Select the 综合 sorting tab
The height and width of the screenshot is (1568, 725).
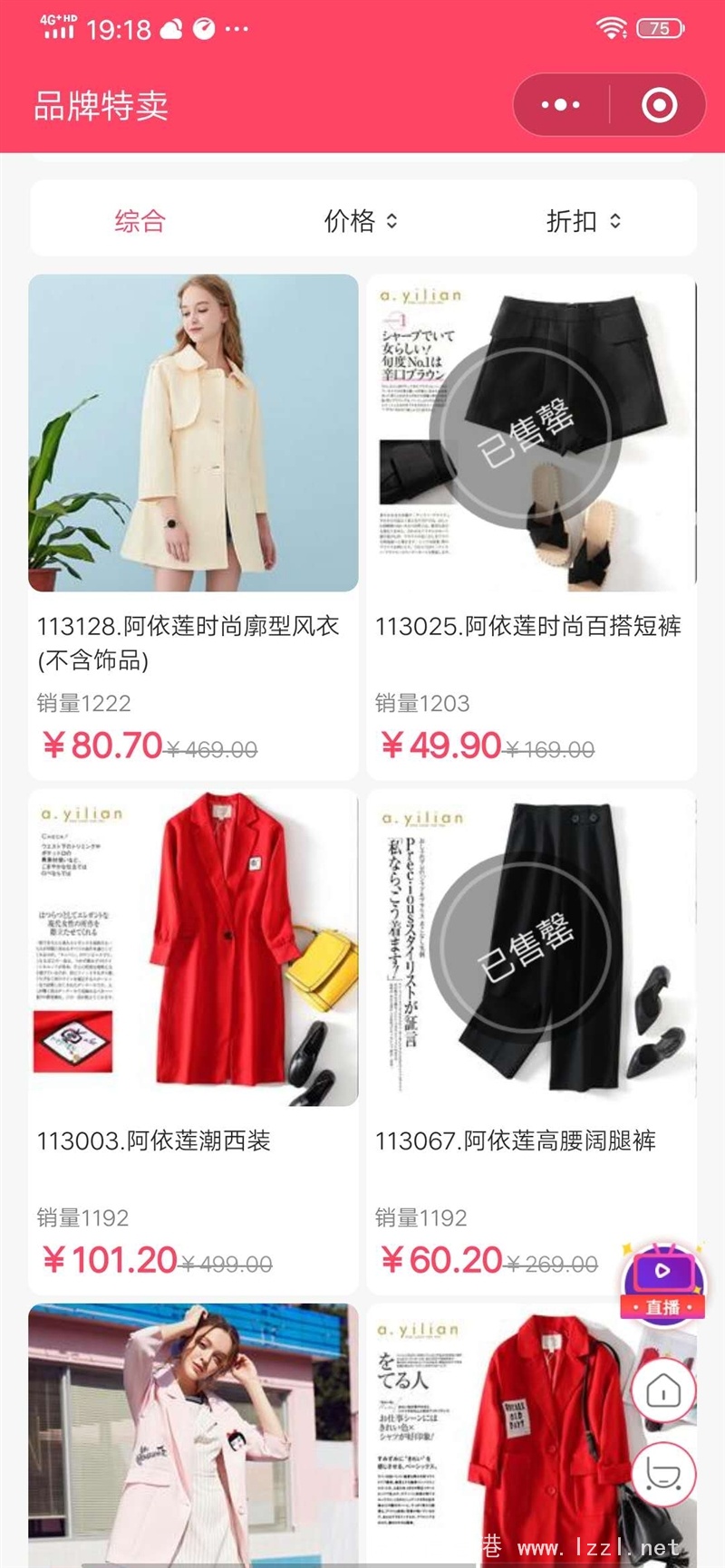click(140, 220)
